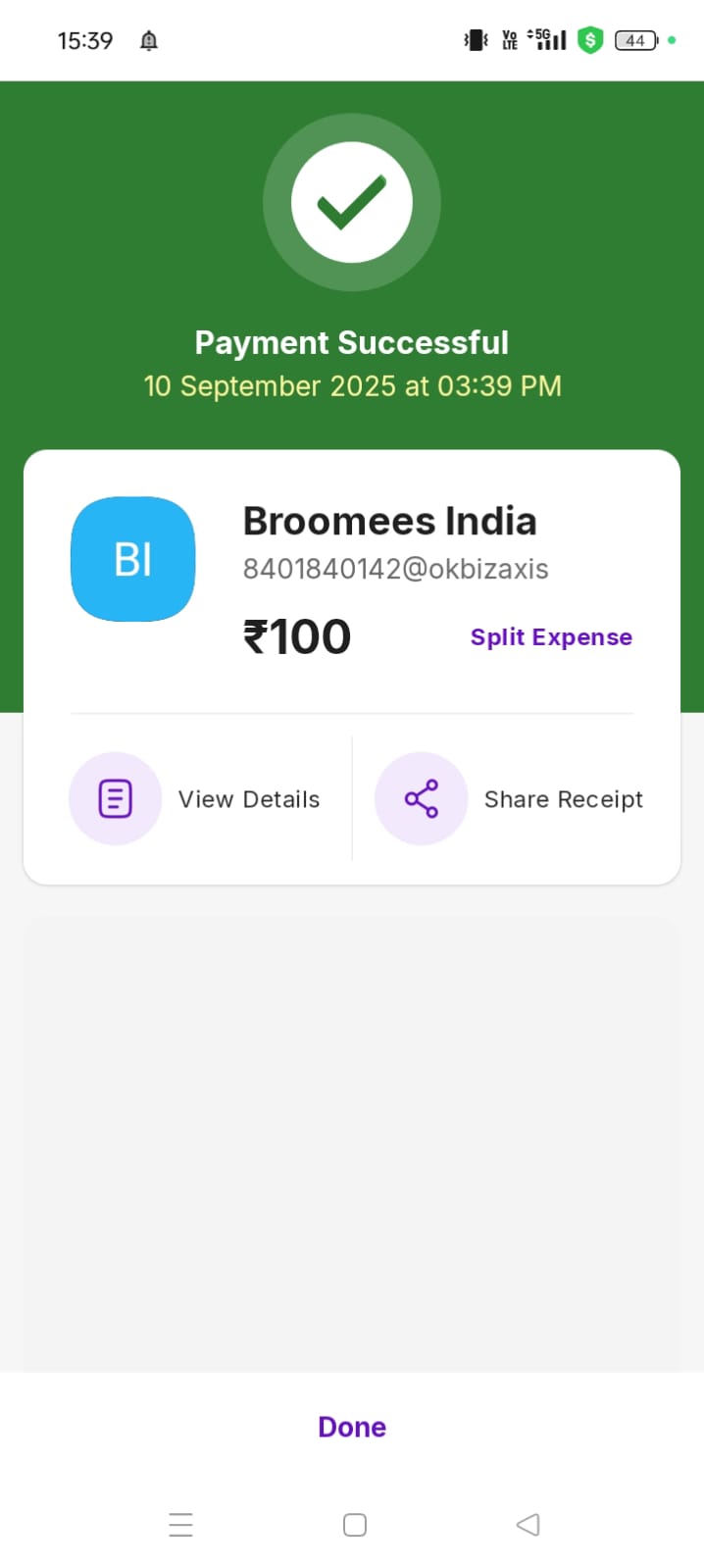Go back using the system back button
Viewport: 704px width, 1568px height.
tap(528, 1524)
